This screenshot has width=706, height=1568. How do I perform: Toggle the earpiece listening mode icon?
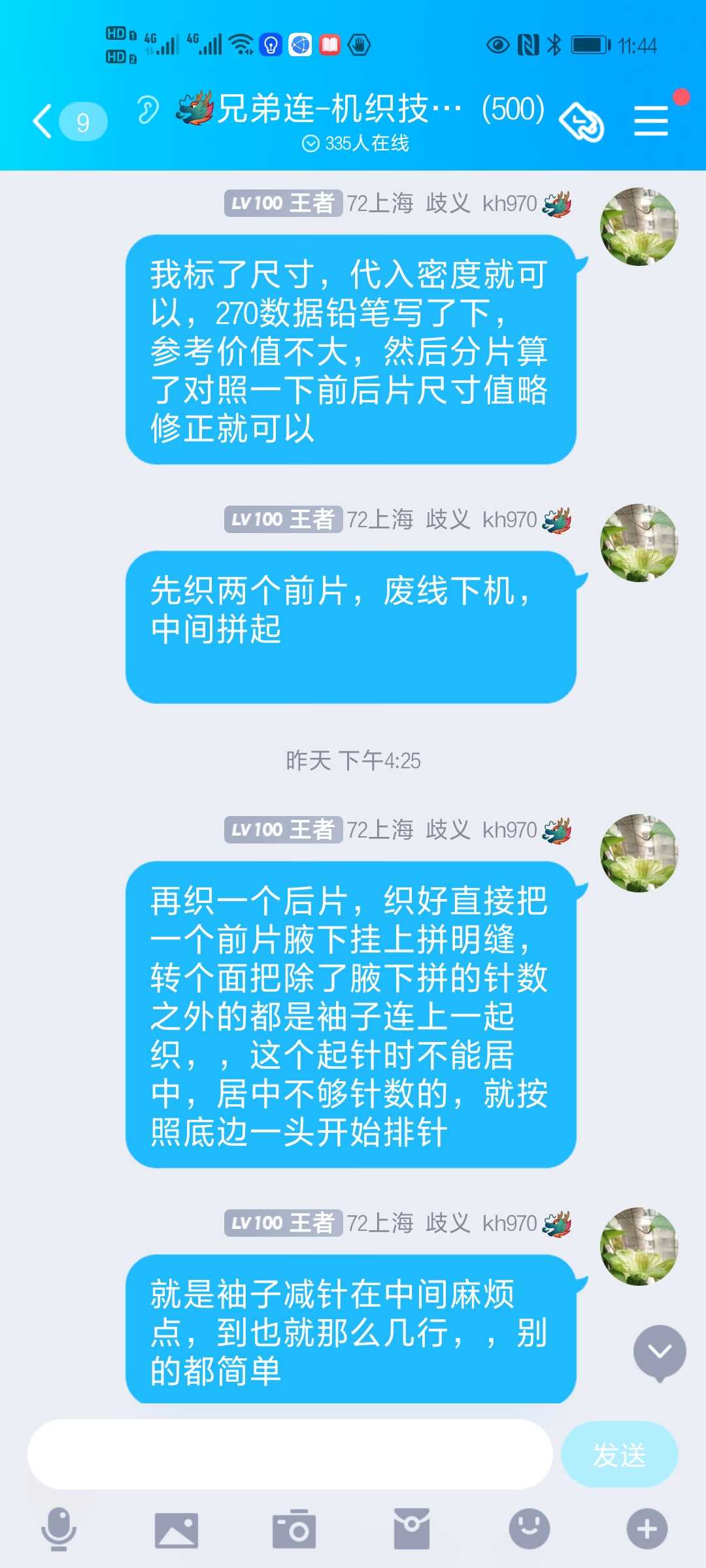point(148,110)
